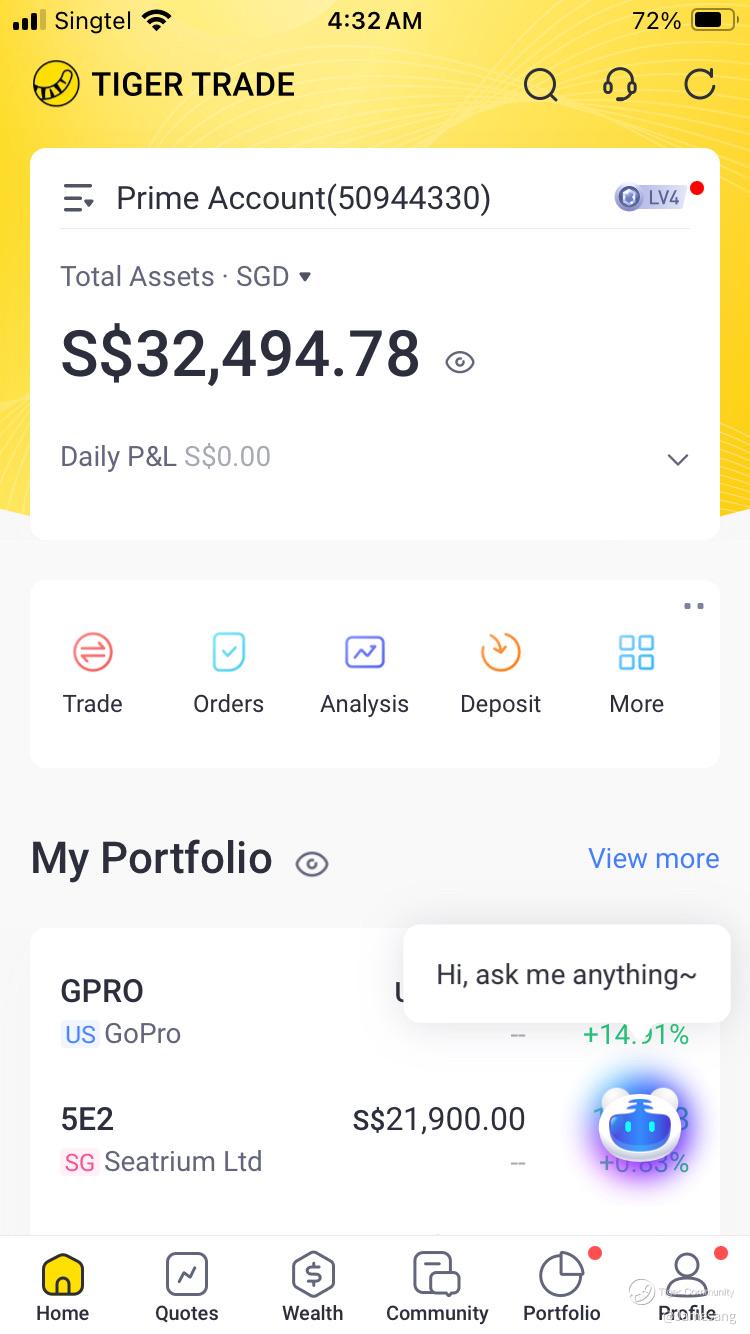Refresh the account data

click(x=699, y=85)
